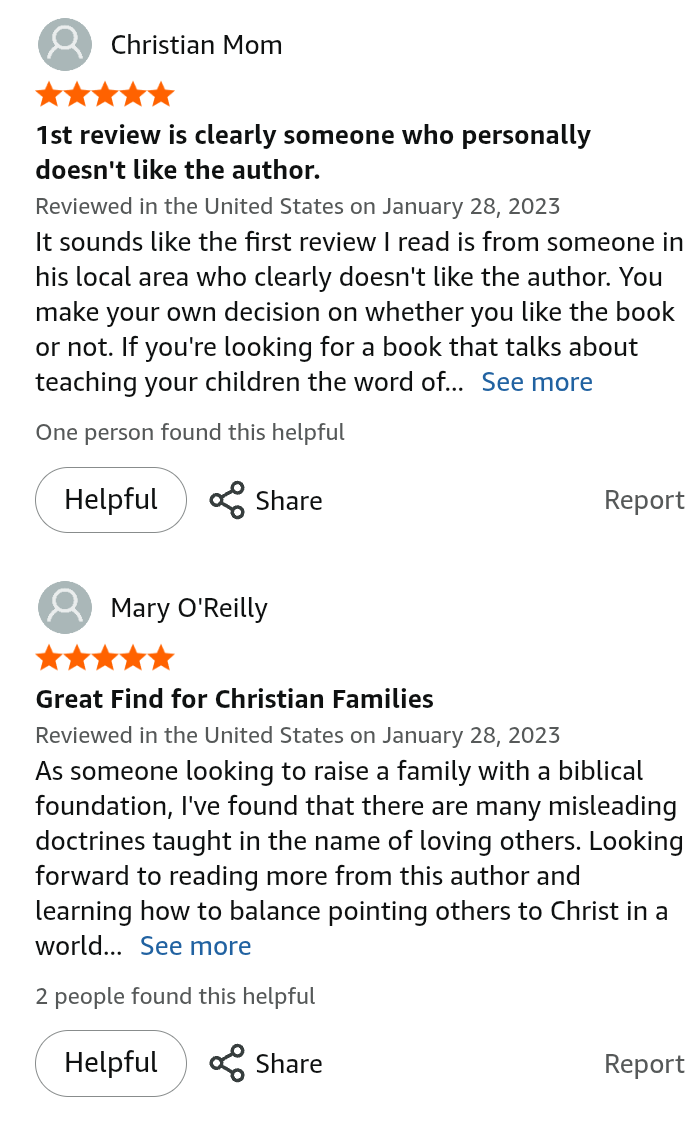Viewport: 700px width, 1128px height.
Task: Open review titled Great Find for Christian Families
Action: pyautogui.click(x=234, y=698)
